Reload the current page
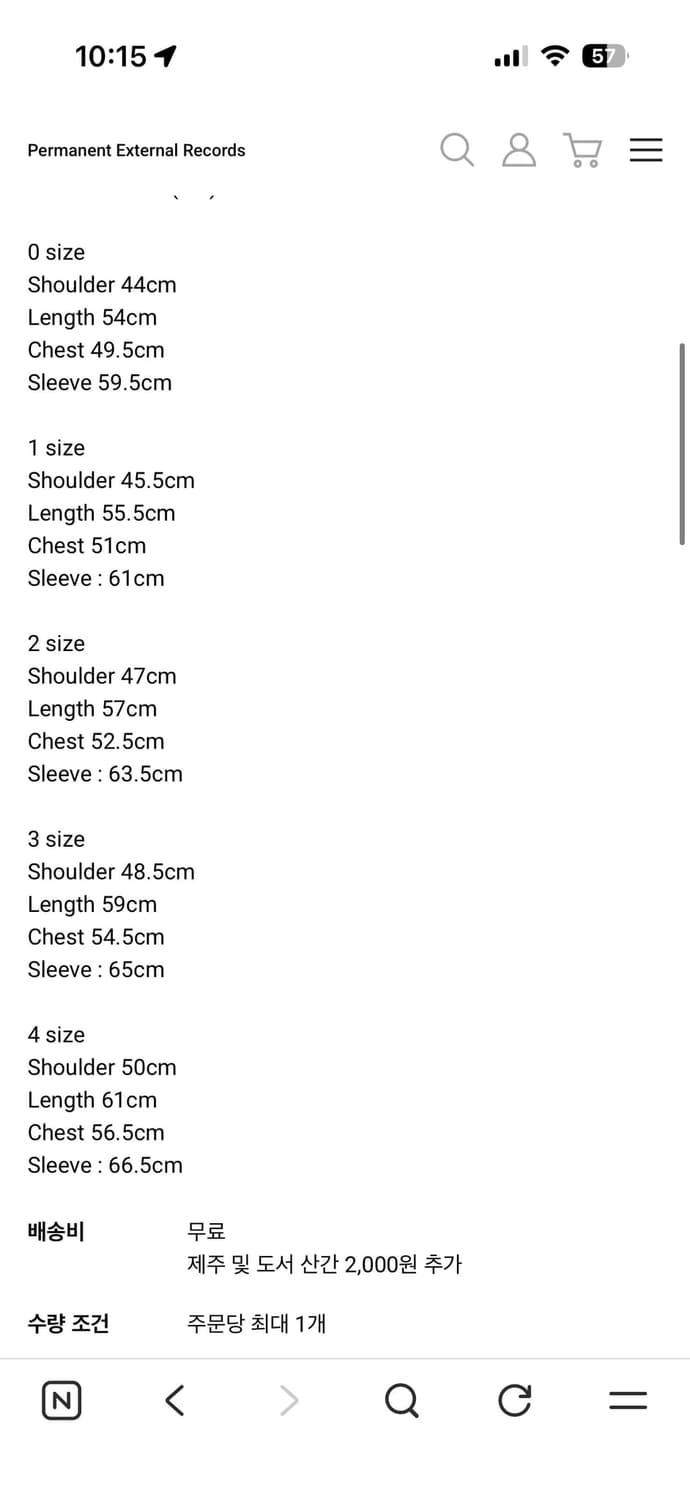This screenshot has width=690, height=1500. click(515, 1400)
